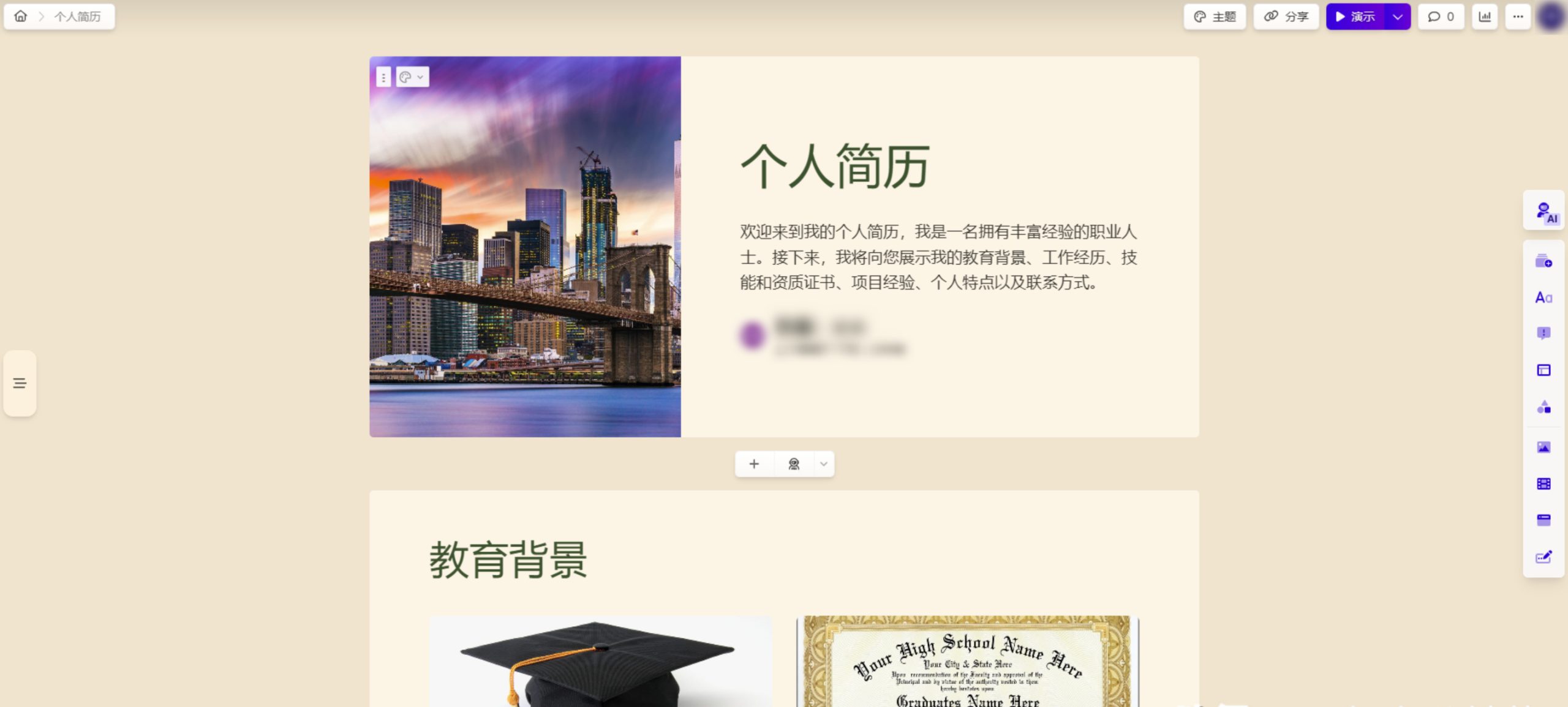Open the outline sidebar menu
Screen dimensions: 1568x707
coord(20,383)
